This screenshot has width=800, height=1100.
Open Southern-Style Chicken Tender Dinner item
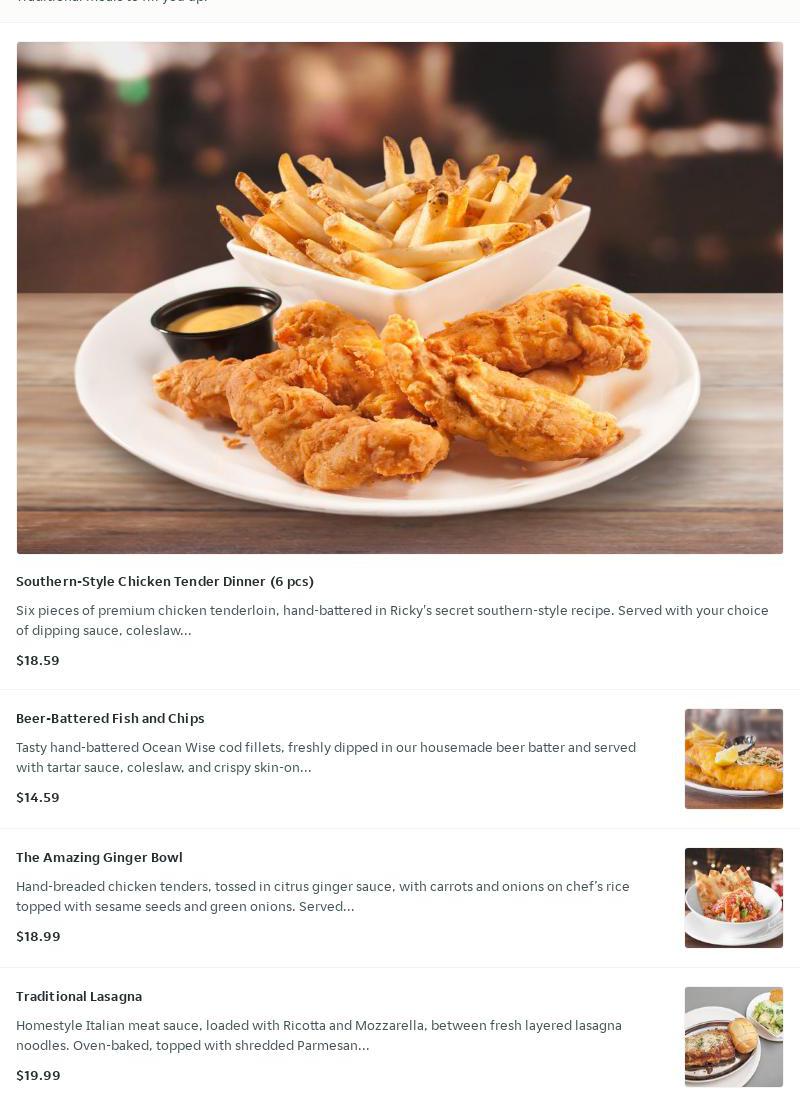[x=165, y=581]
